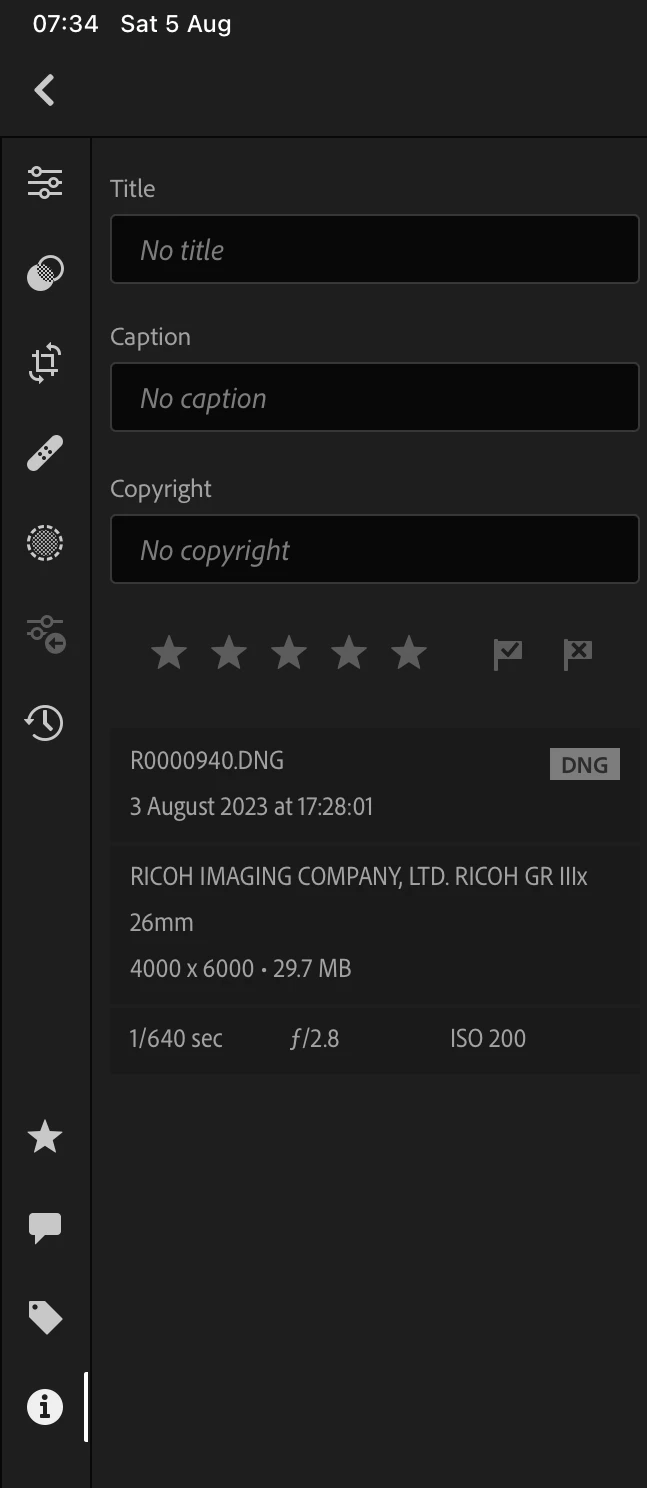Viewport: 647px width, 1488px height.
Task: Tap the info panel icon
Action: point(45,1407)
